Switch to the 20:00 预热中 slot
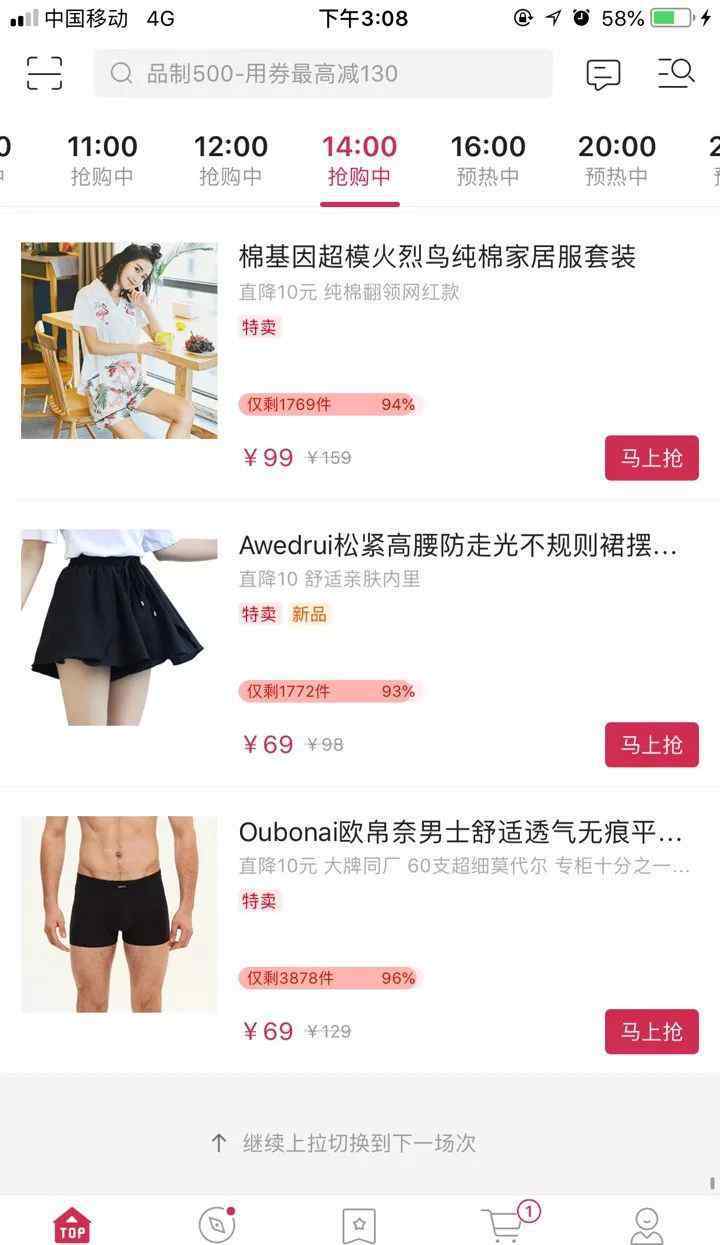This screenshot has height=1245, width=720. pyautogui.click(x=616, y=160)
